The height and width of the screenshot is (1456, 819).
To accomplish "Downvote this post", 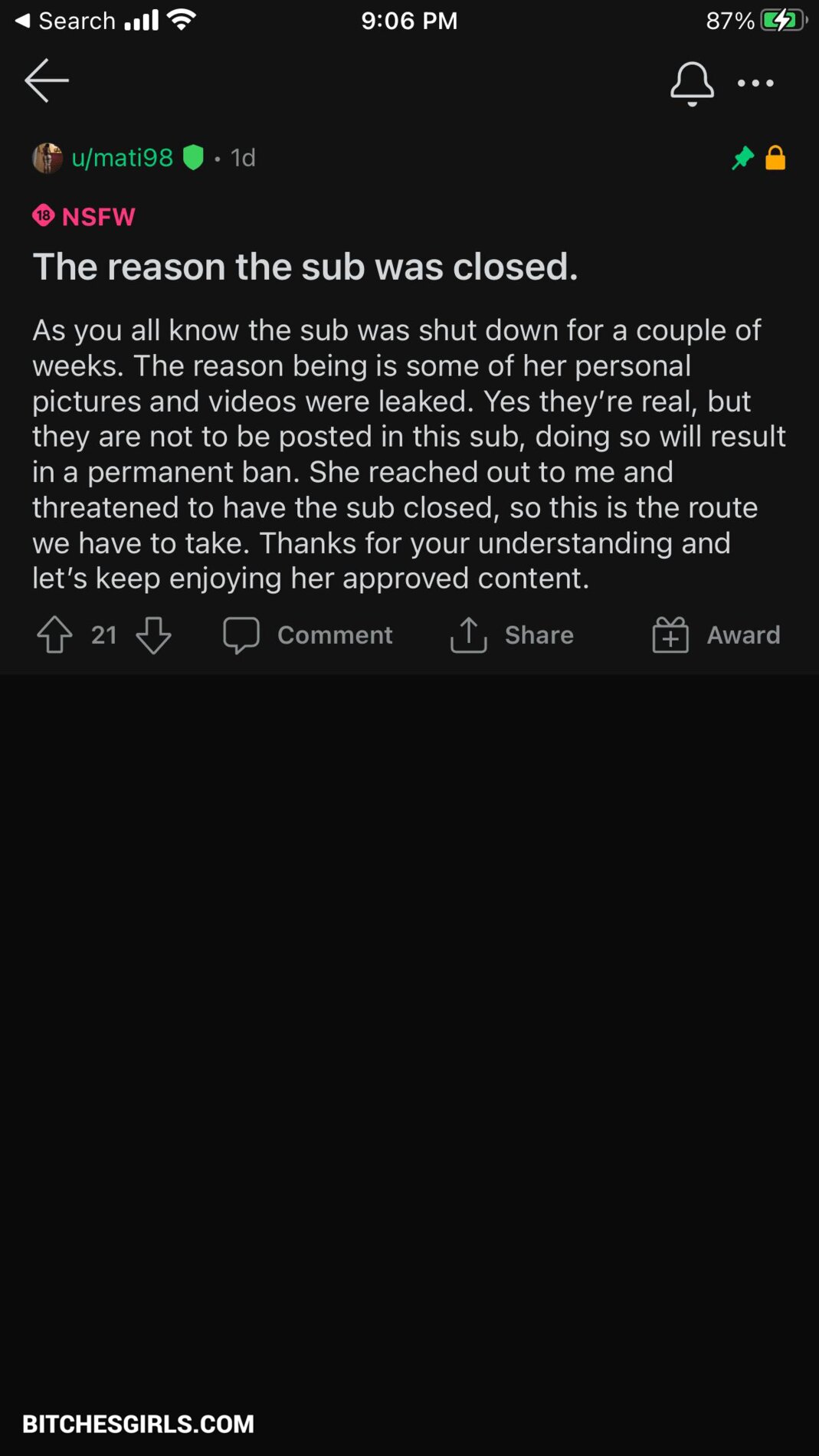I will 153,635.
